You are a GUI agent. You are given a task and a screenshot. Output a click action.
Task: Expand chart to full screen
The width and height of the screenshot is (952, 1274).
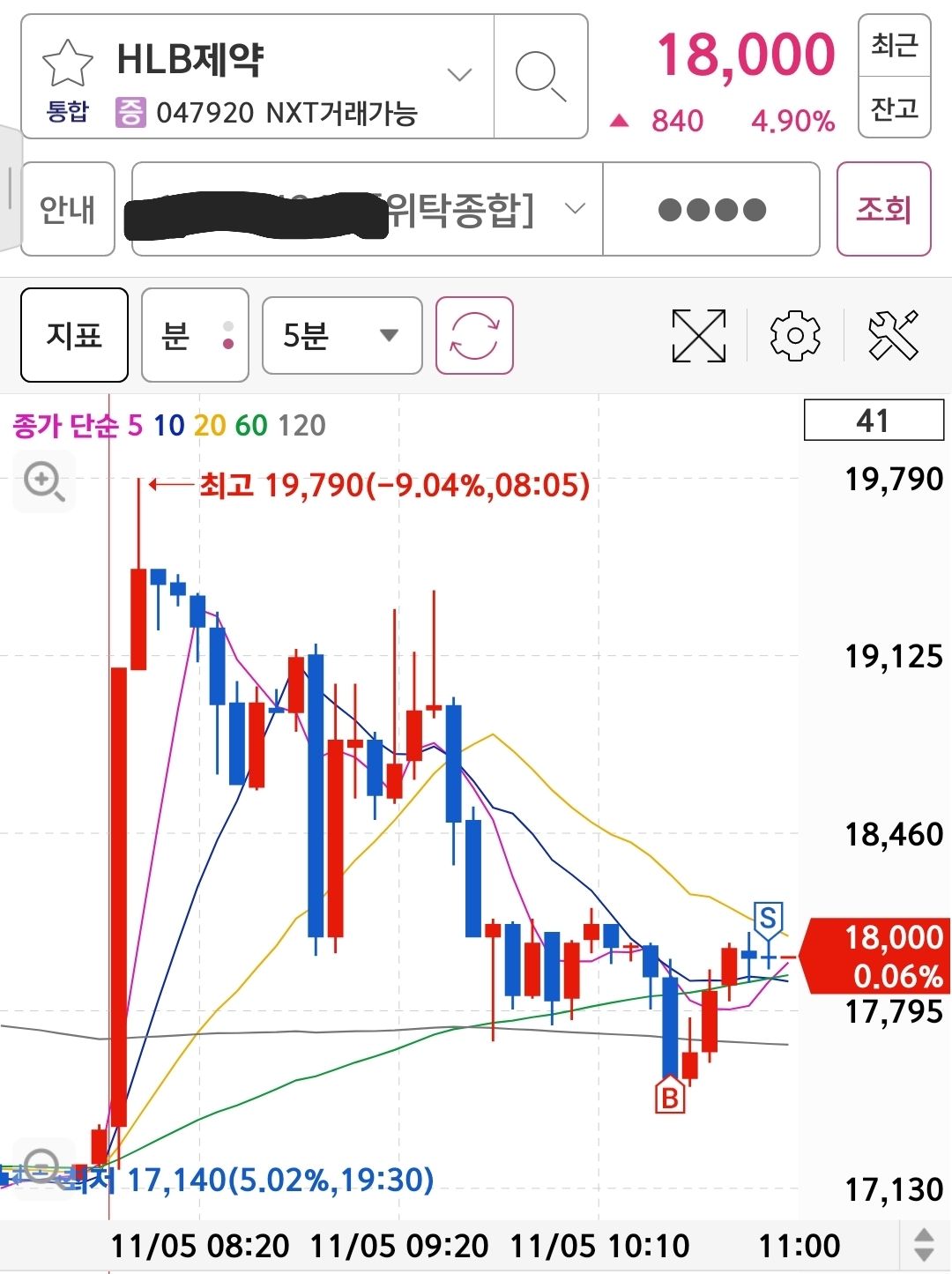(x=698, y=335)
